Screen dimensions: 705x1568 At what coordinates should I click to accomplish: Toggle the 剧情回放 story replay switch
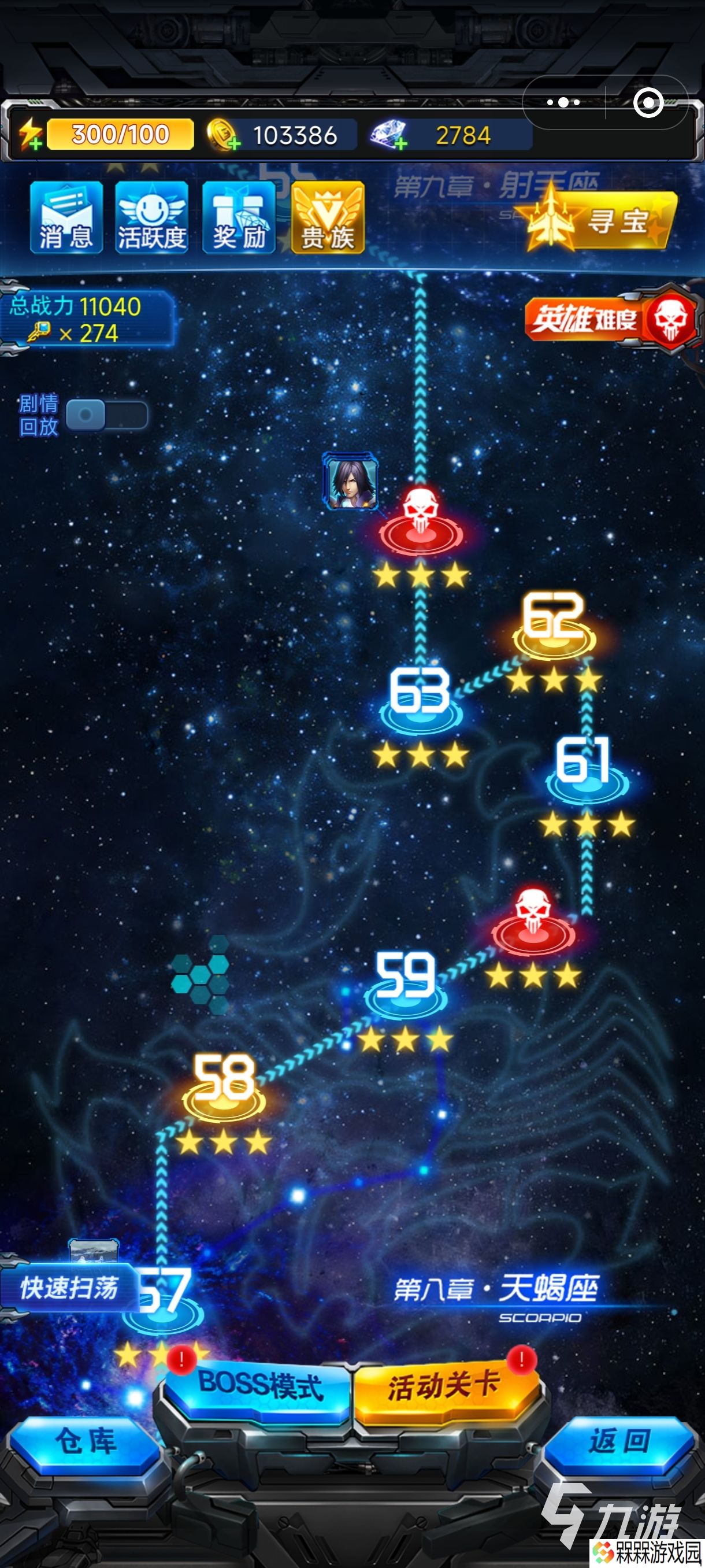point(106,415)
